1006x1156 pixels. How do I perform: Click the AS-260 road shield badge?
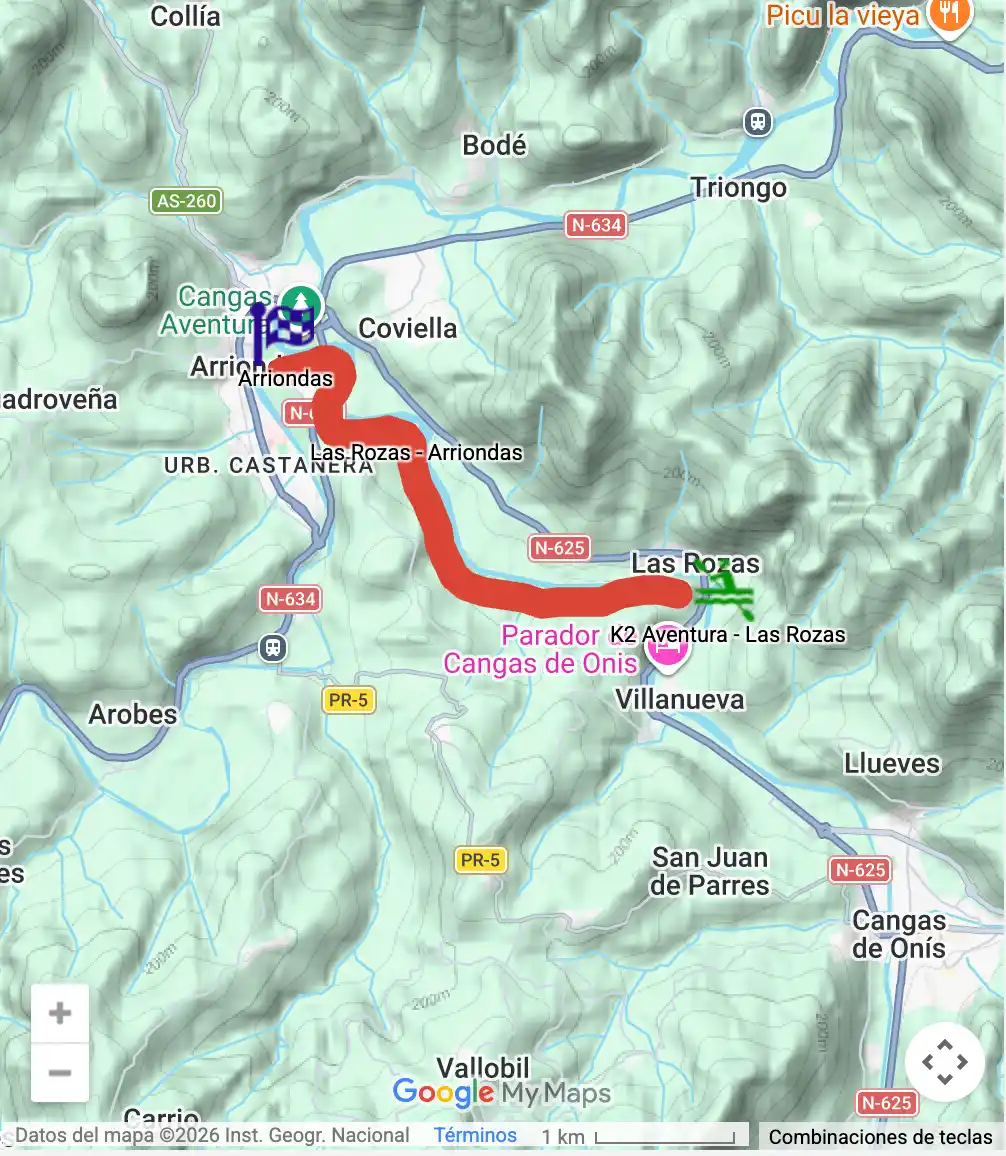point(188,200)
